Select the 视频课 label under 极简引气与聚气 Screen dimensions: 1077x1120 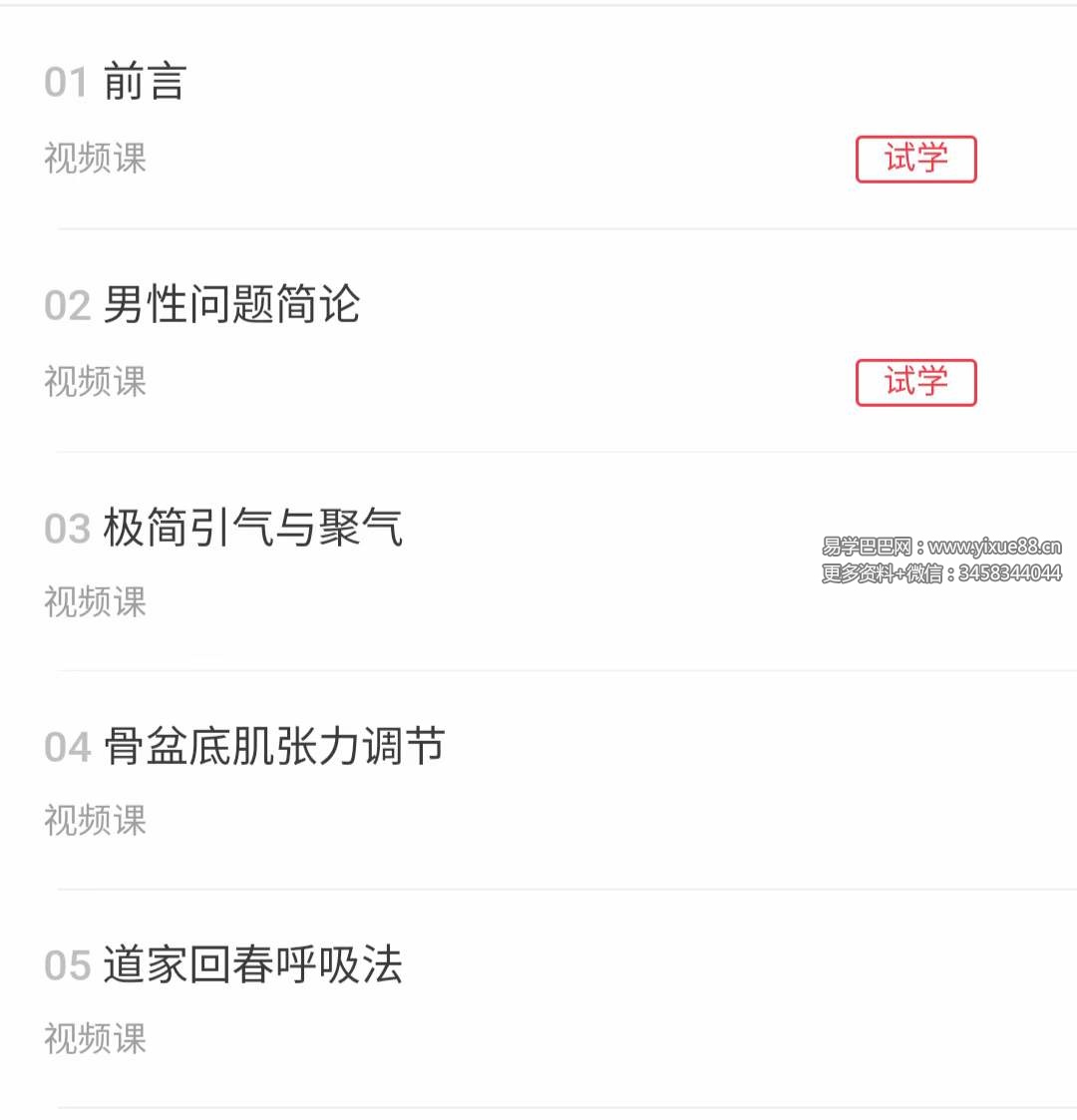(93, 601)
